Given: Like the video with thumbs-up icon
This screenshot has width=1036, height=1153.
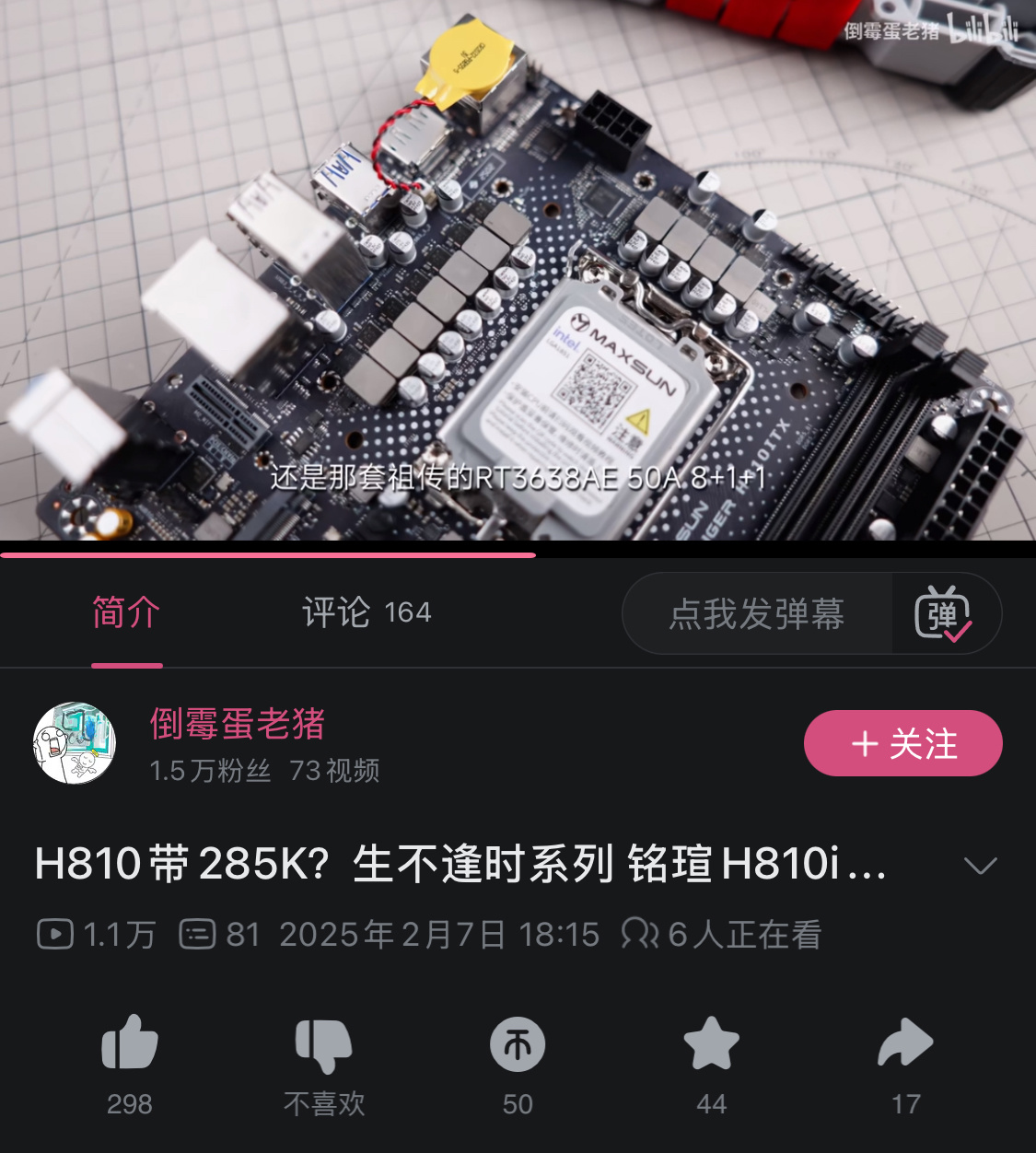Looking at the screenshot, I should coord(129,1044).
